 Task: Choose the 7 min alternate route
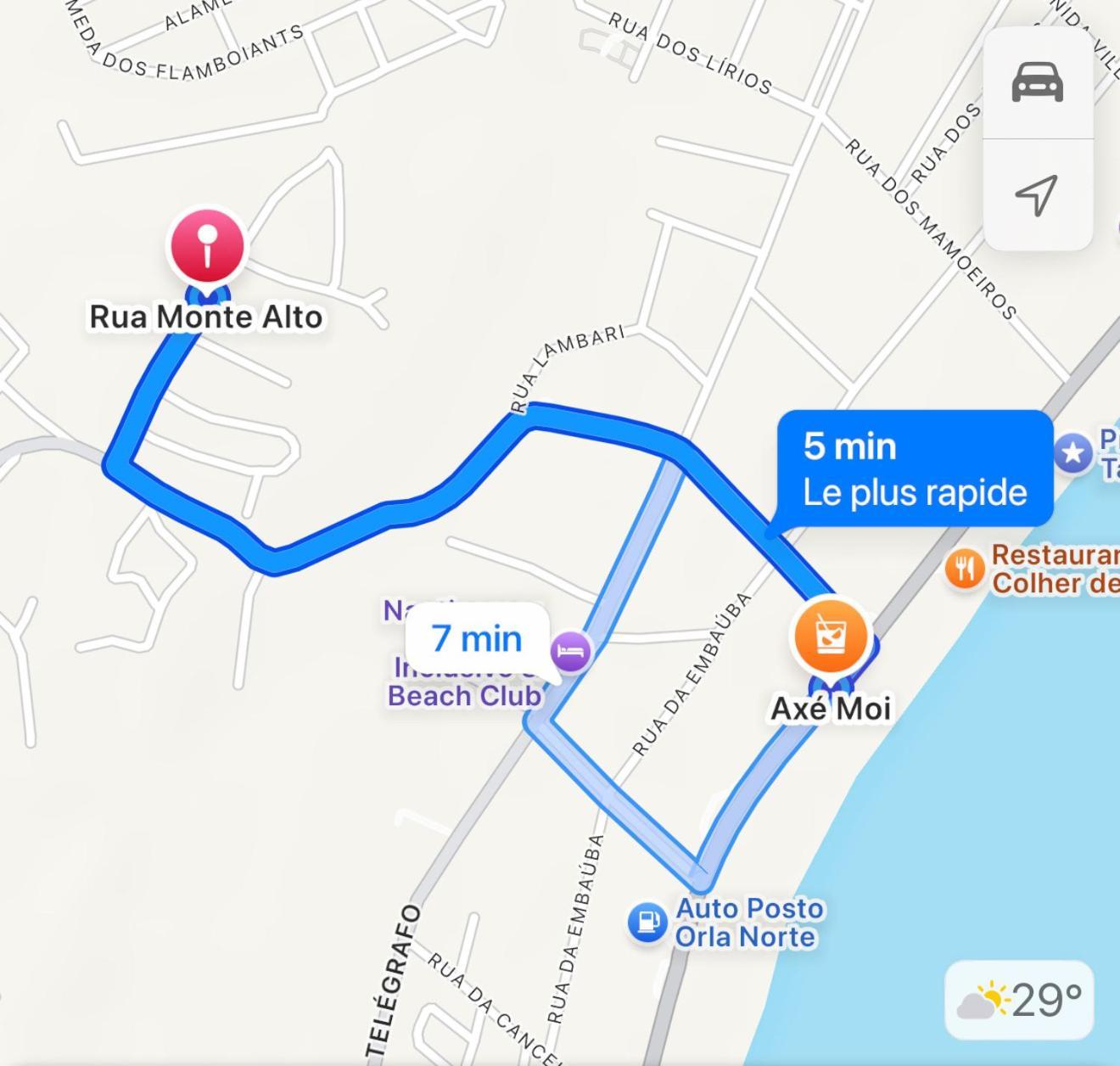476,639
